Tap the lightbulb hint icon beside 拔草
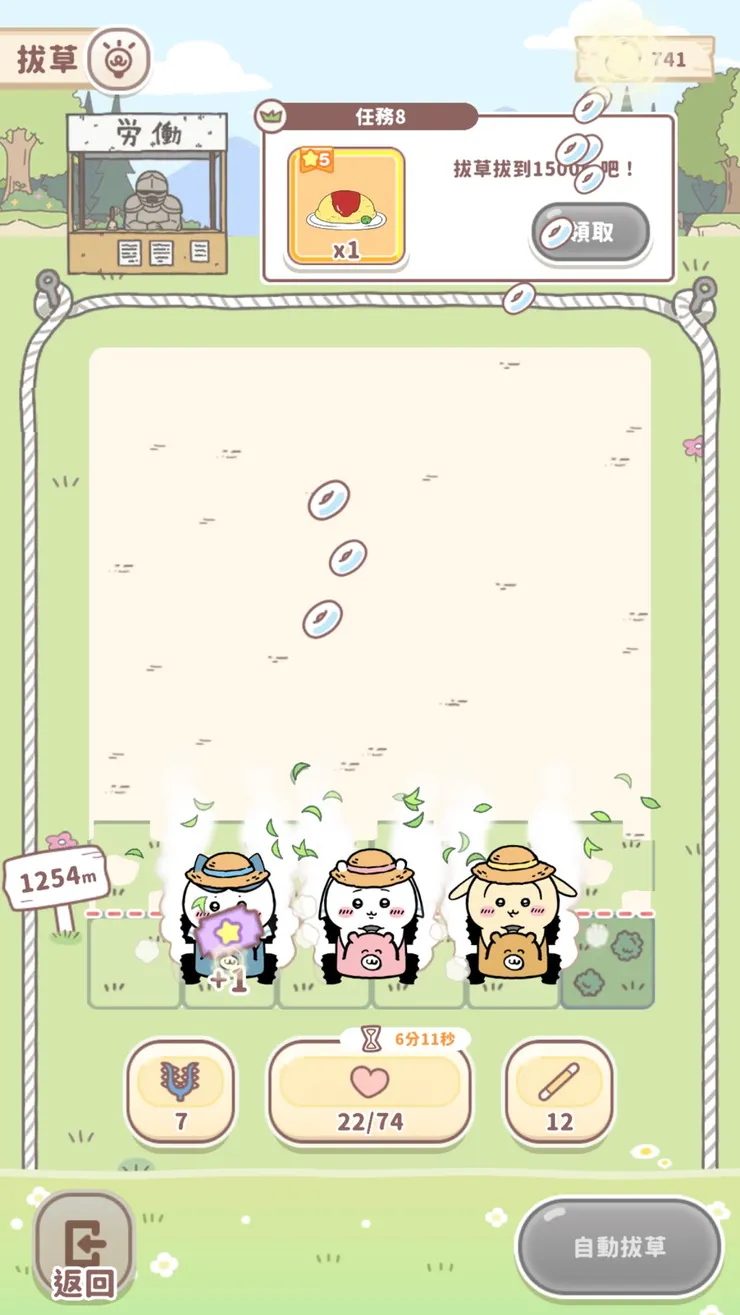 120,60
